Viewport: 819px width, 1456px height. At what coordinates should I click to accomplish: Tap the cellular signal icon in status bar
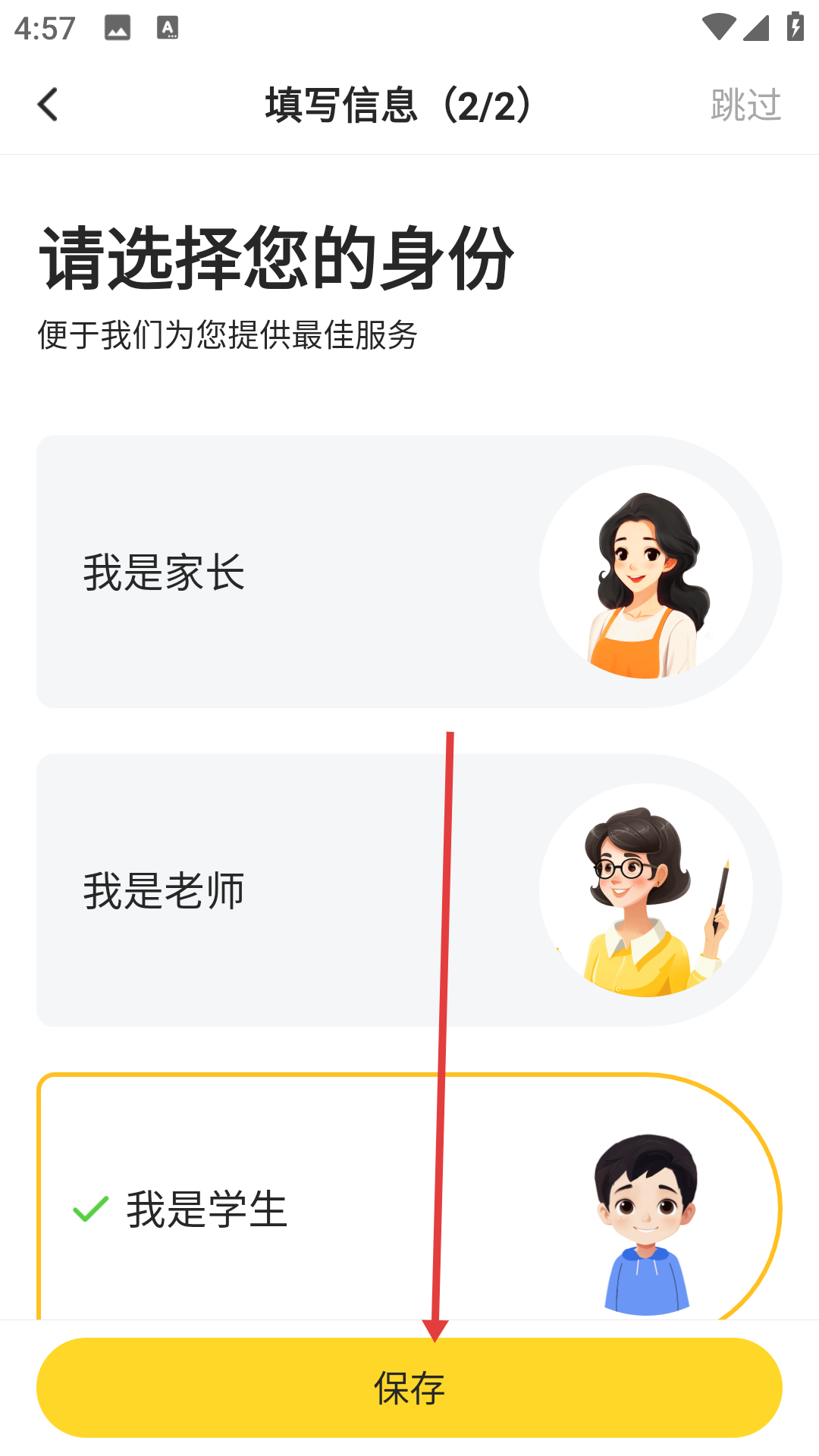pyautogui.click(x=757, y=27)
